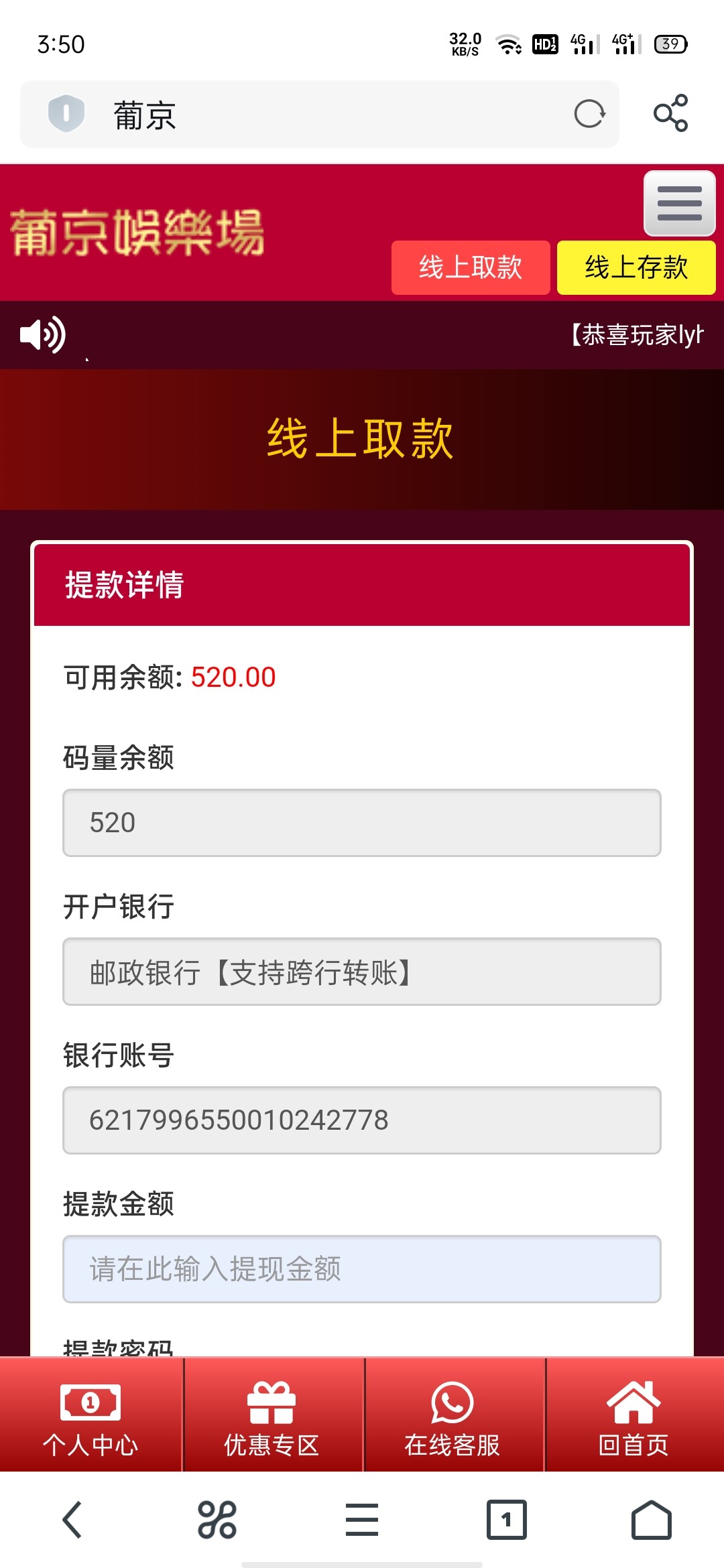Tap the 线上取款 button
The width and height of the screenshot is (724, 1568).
click(x=471, y=267)
